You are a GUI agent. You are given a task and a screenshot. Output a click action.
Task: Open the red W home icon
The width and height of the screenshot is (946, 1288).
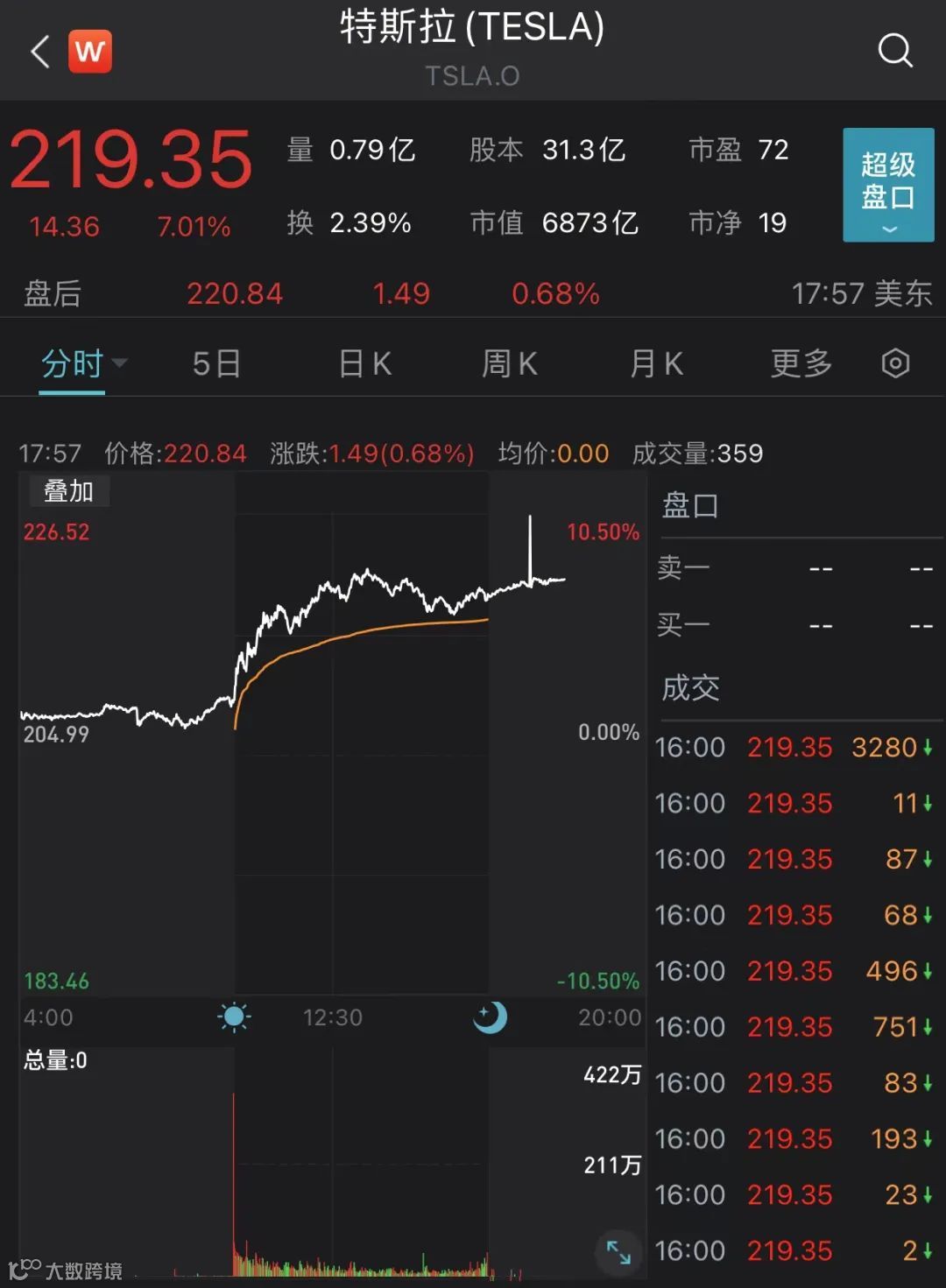89,52
